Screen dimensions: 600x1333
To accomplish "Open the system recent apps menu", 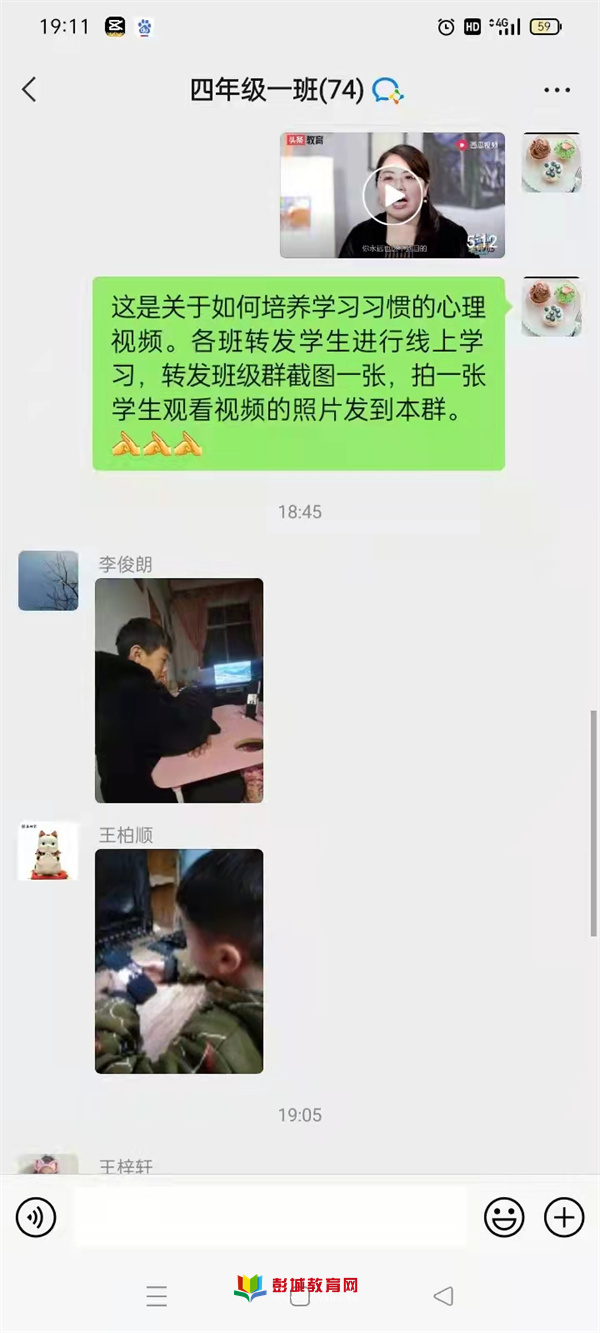I will click(157, 1297).
